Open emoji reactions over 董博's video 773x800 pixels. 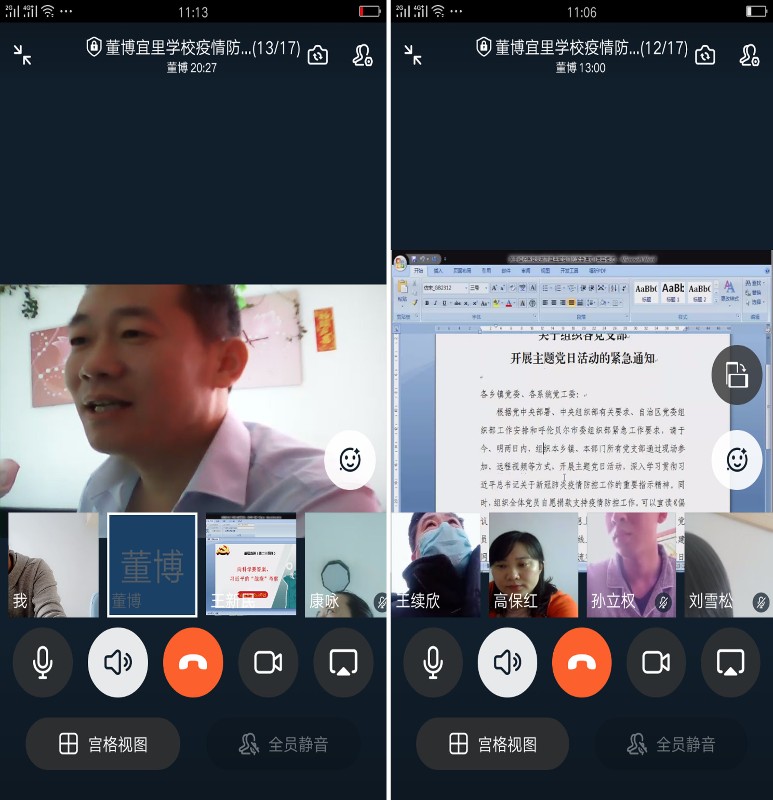click(x=350, y=460)
